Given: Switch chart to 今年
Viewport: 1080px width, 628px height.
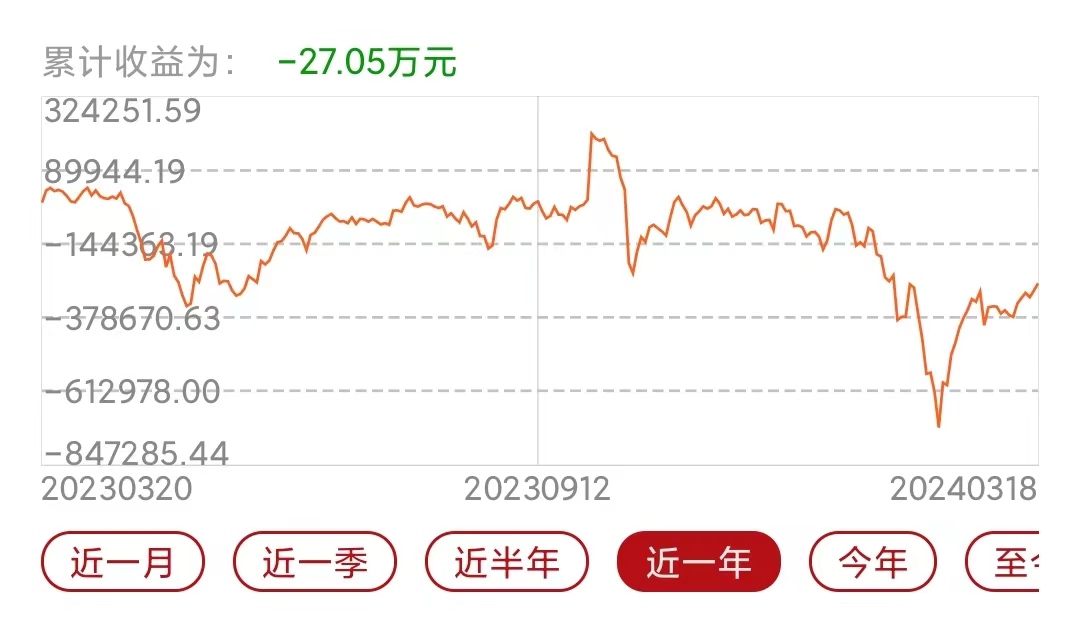Looking at the screenshot, I should [x=873, y=562].
